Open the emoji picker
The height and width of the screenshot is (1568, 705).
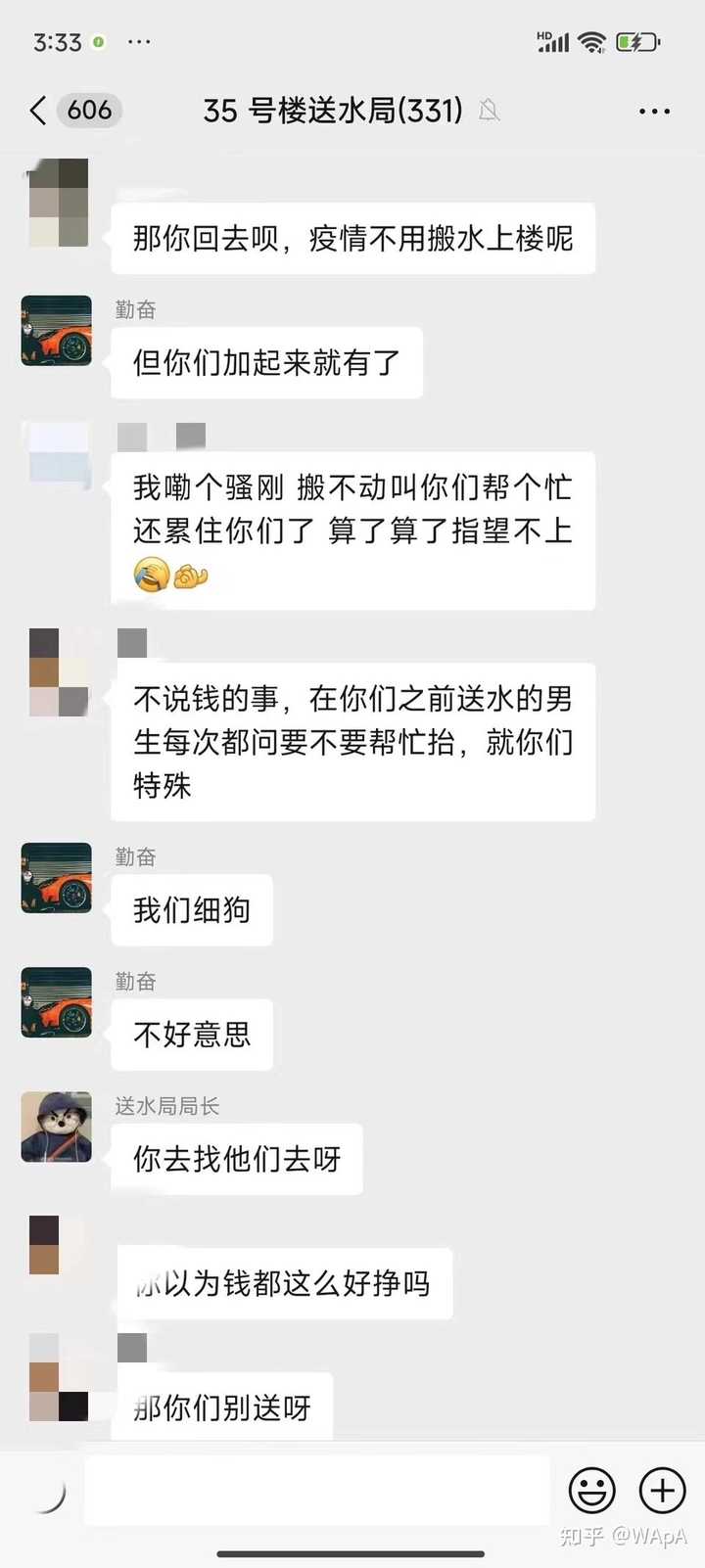(592, 1491)
